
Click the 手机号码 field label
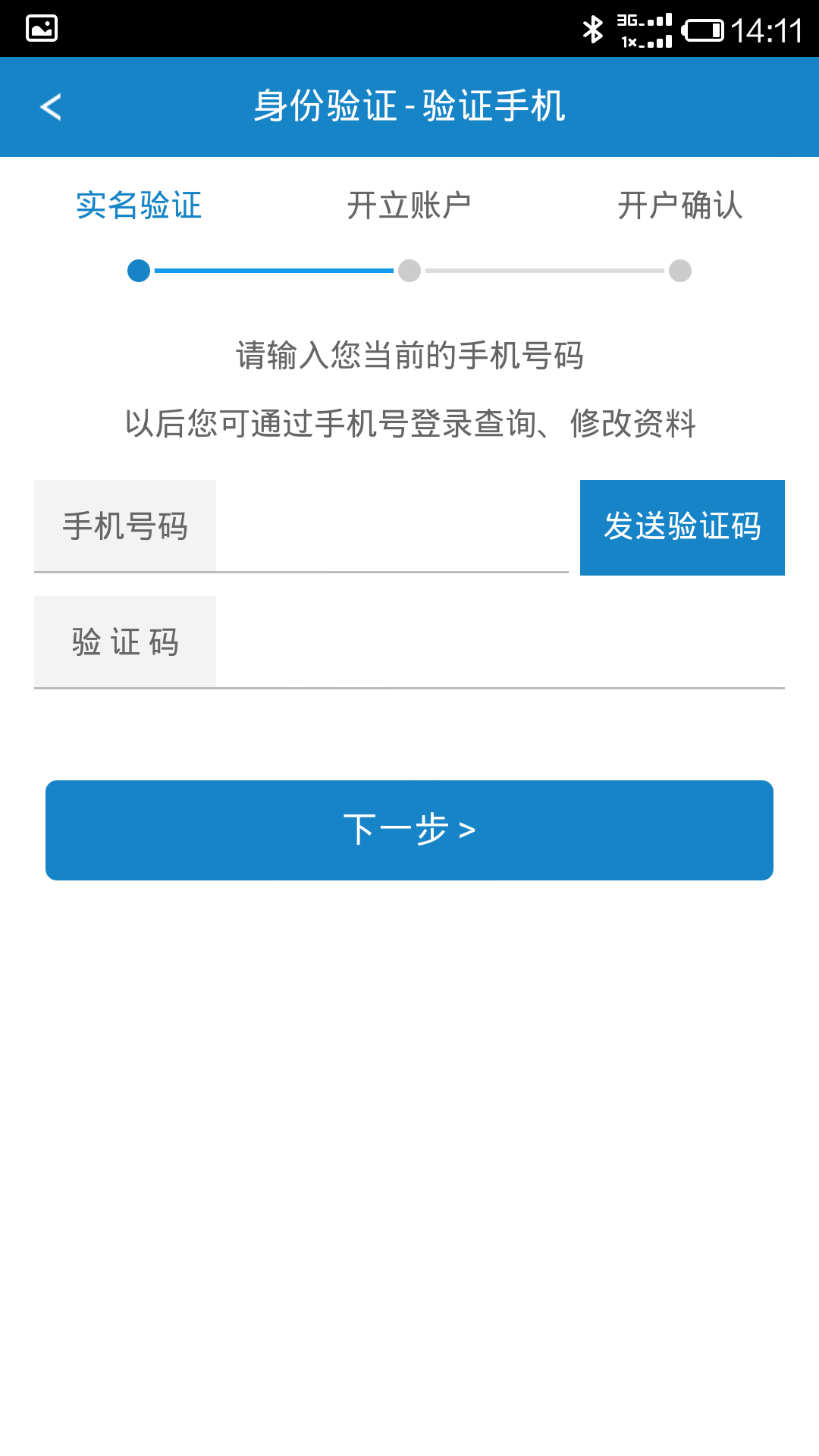[x=124, y=526]
